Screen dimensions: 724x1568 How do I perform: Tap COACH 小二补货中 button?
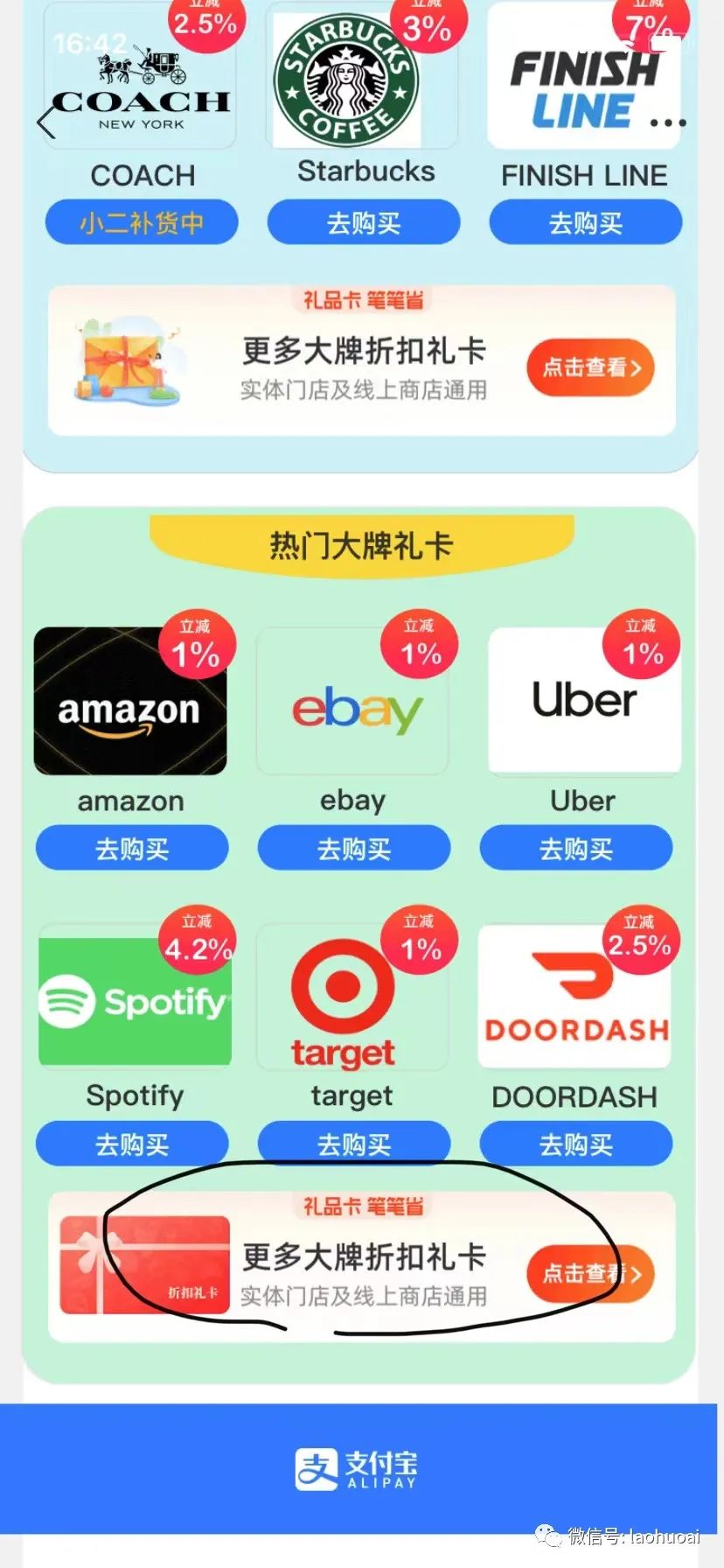click(x=142, y=223)
